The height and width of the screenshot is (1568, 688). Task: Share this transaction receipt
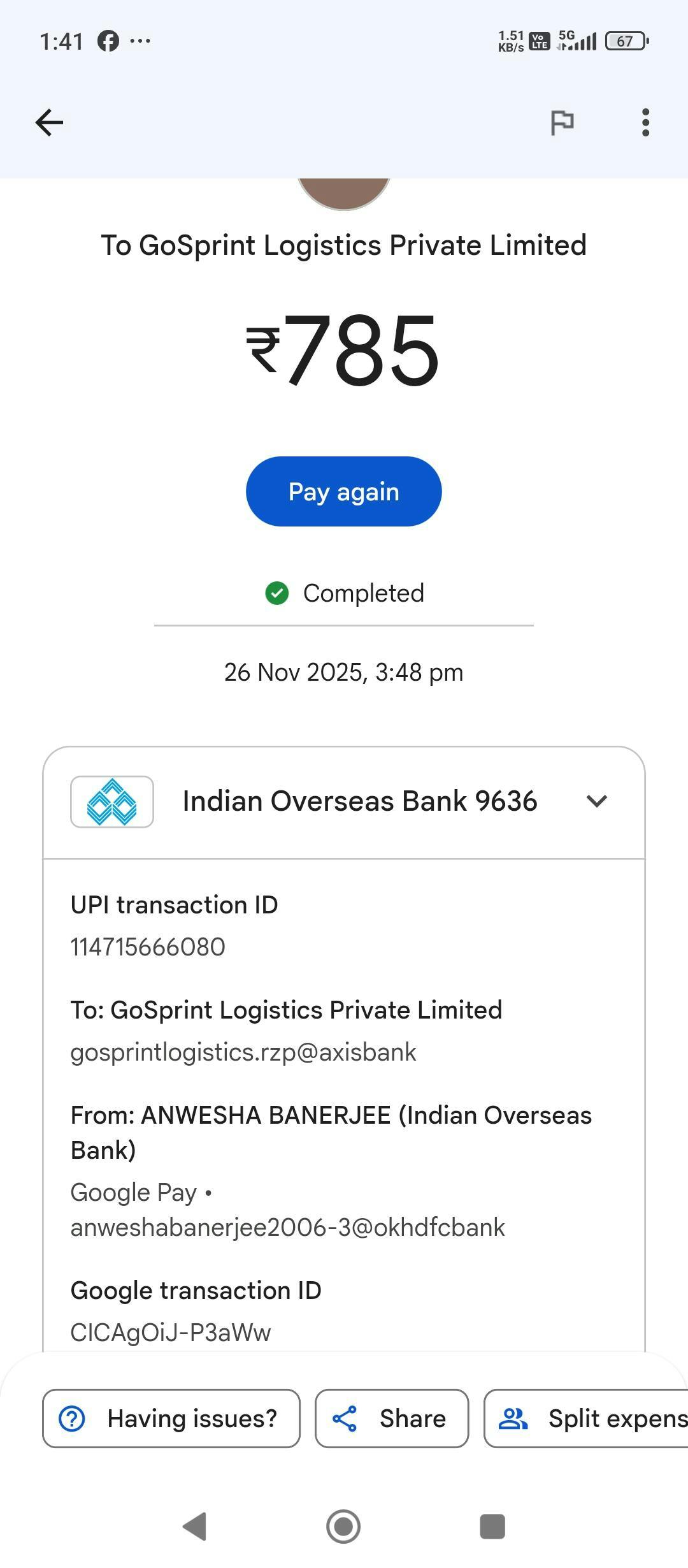click(392, 1419)
